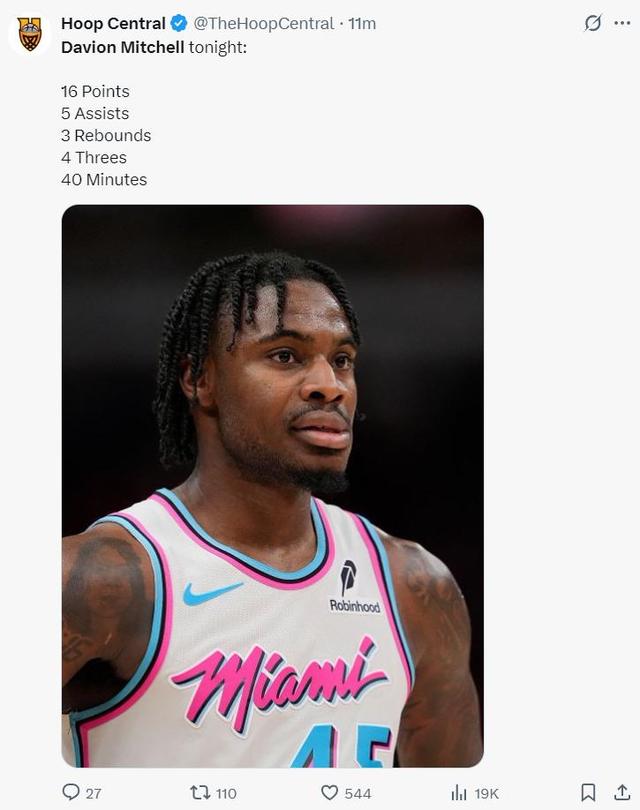Open Hoop Central's profile picture
The image size is (640, 810).
30,32
